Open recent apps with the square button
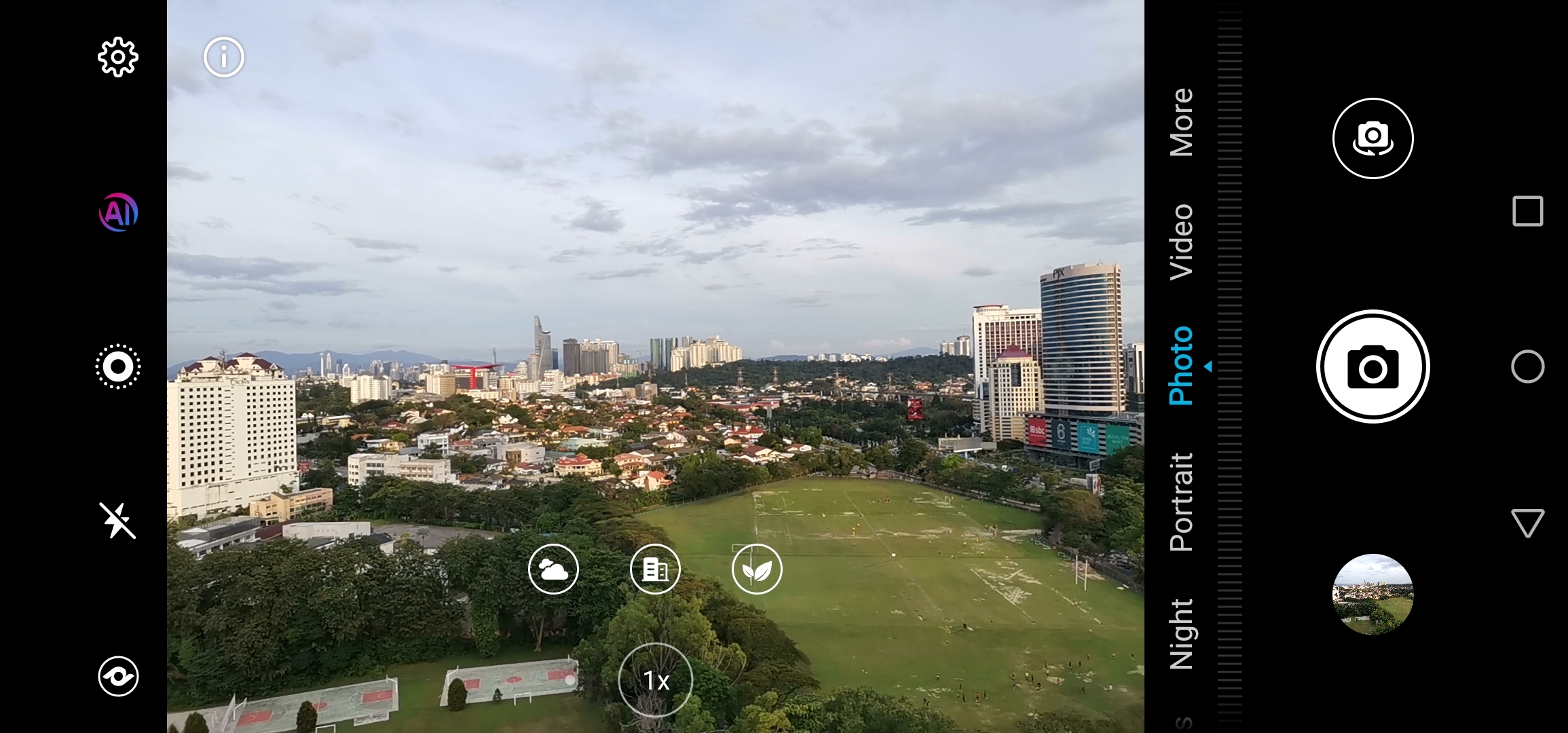This screenshot has width=1568, height=733. pos(1527,212)
